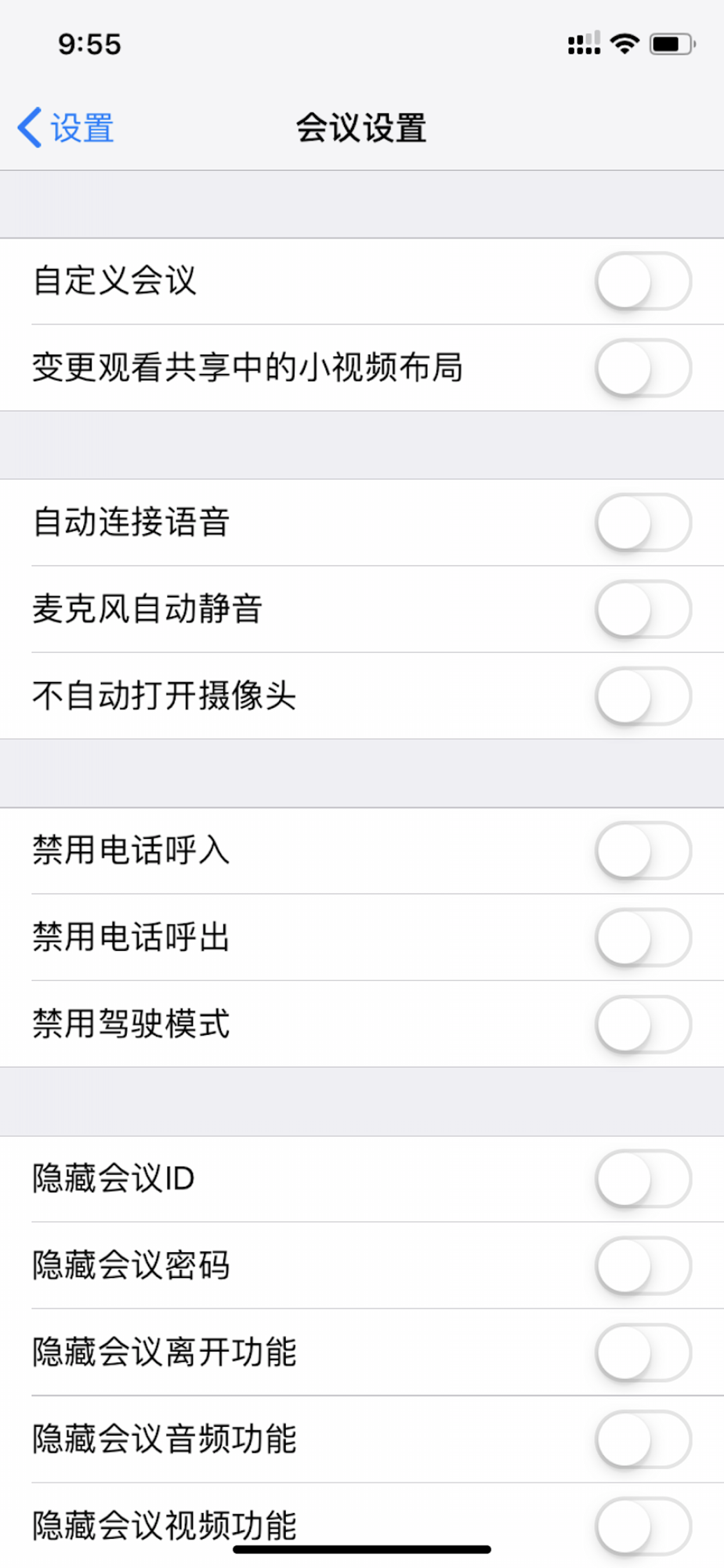This screenshot has height=1568, width=724.
Task: Switch on 禁用电话呼入
Action: point(643,851)
